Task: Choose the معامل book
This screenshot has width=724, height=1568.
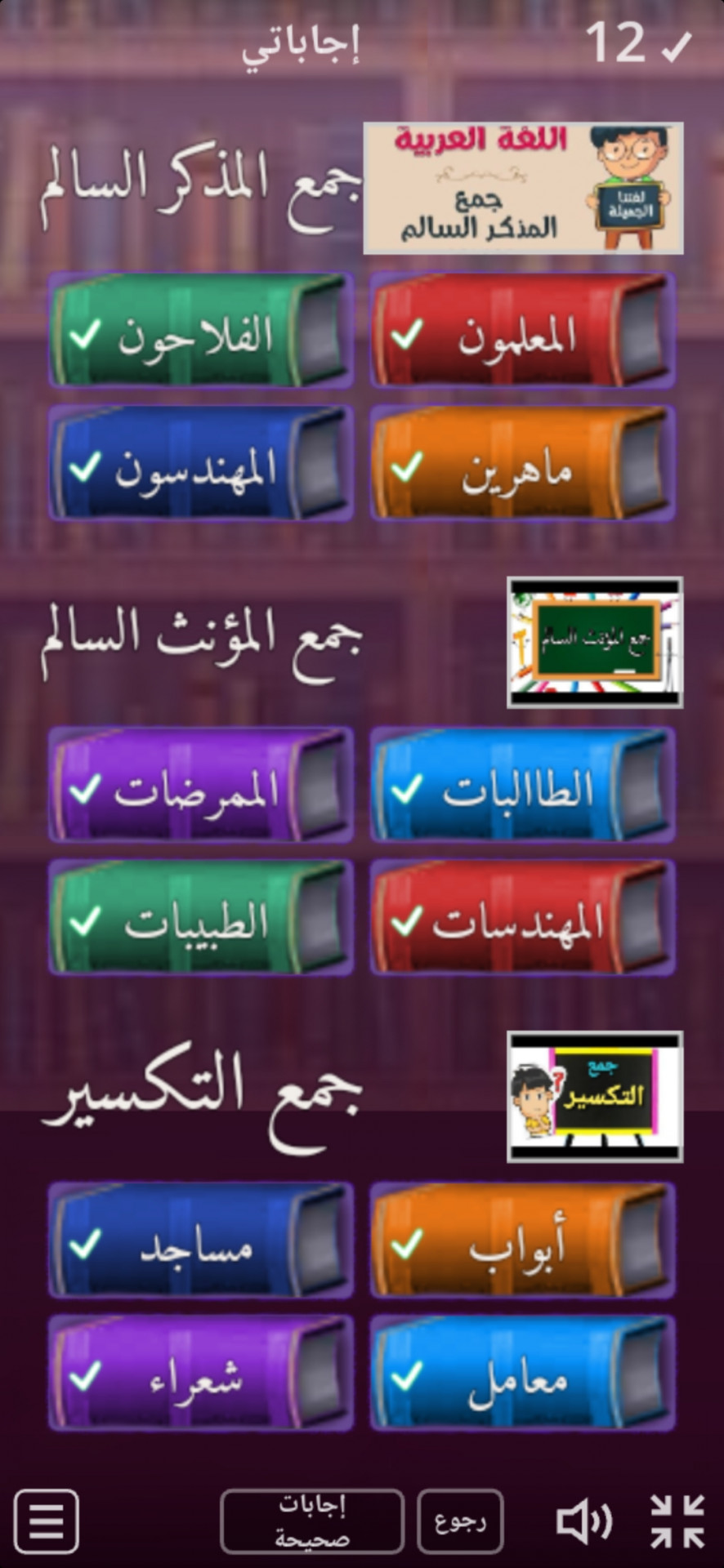Action: (x=521, y=1374)
